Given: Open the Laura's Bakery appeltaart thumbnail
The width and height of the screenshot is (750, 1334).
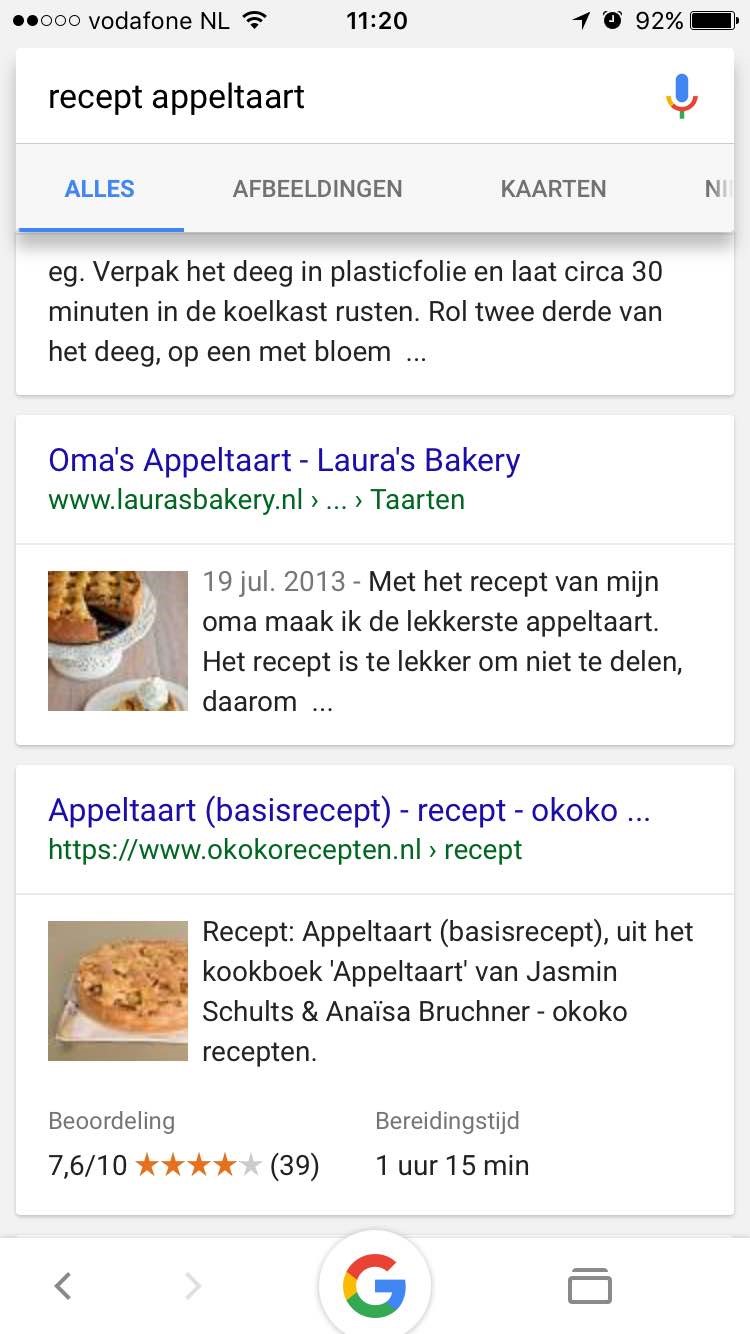Looking at the screenshot, I should tap(118, 641).
